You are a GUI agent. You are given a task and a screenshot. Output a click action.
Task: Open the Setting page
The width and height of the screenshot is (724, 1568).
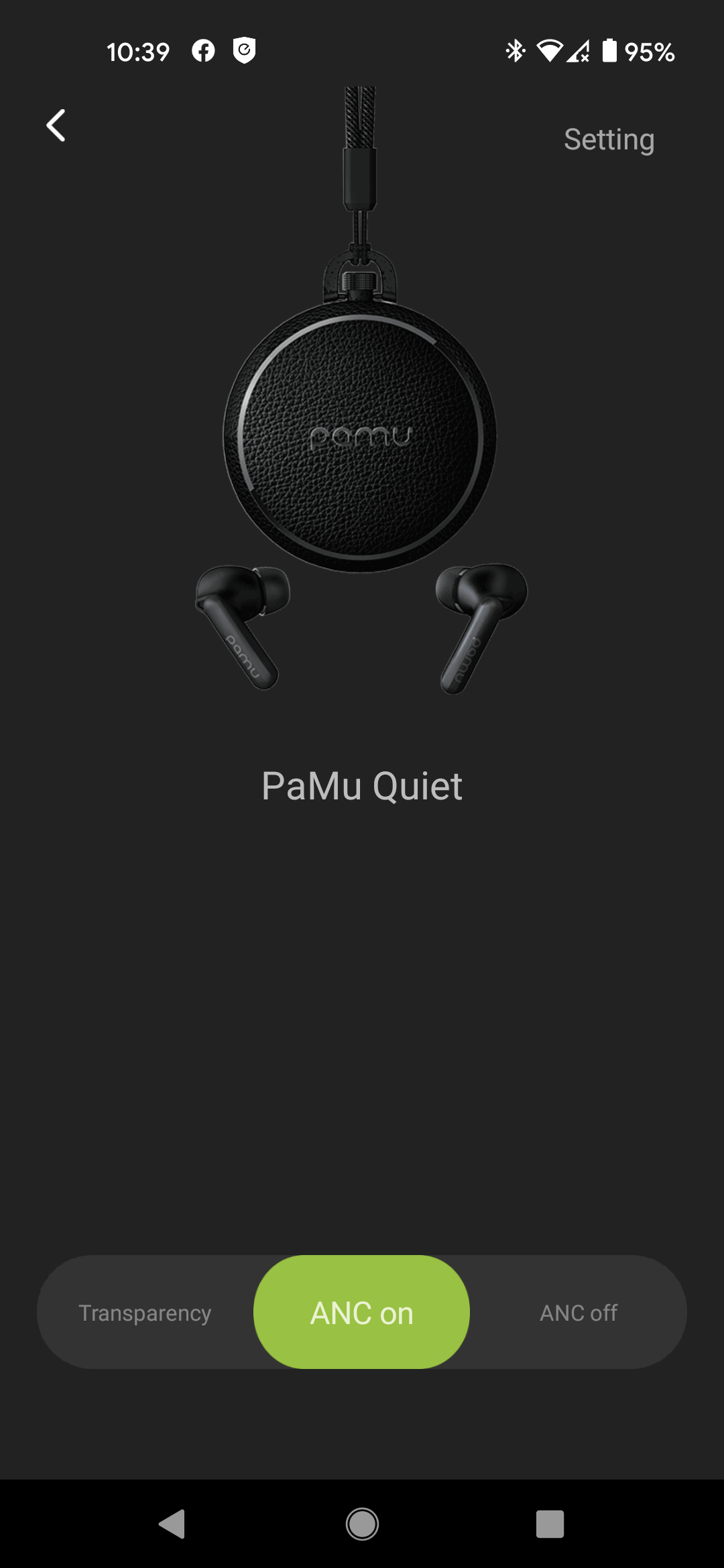click(x=609, y=139)
